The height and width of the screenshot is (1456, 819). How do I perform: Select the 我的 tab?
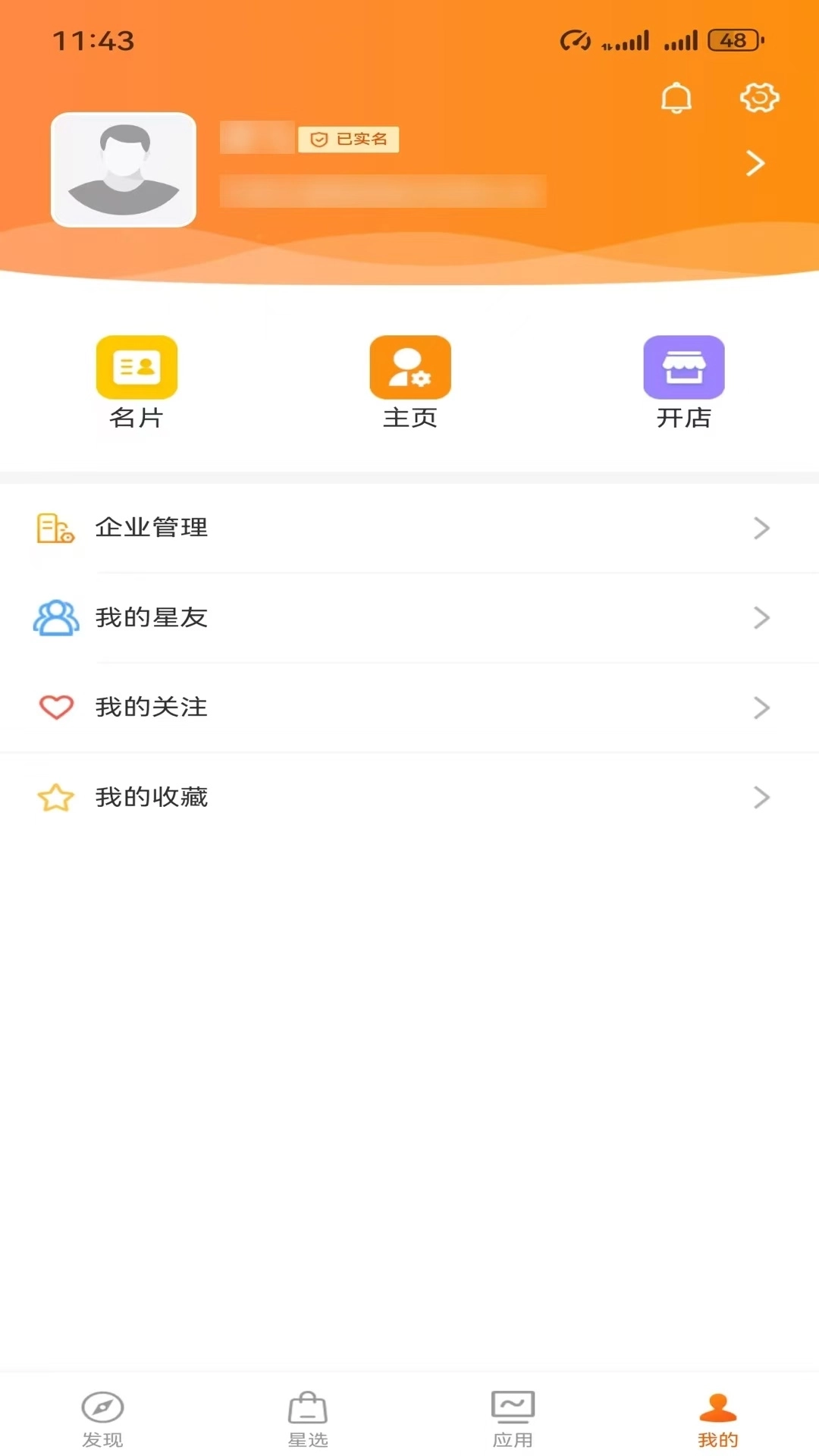pos(717,1418)
